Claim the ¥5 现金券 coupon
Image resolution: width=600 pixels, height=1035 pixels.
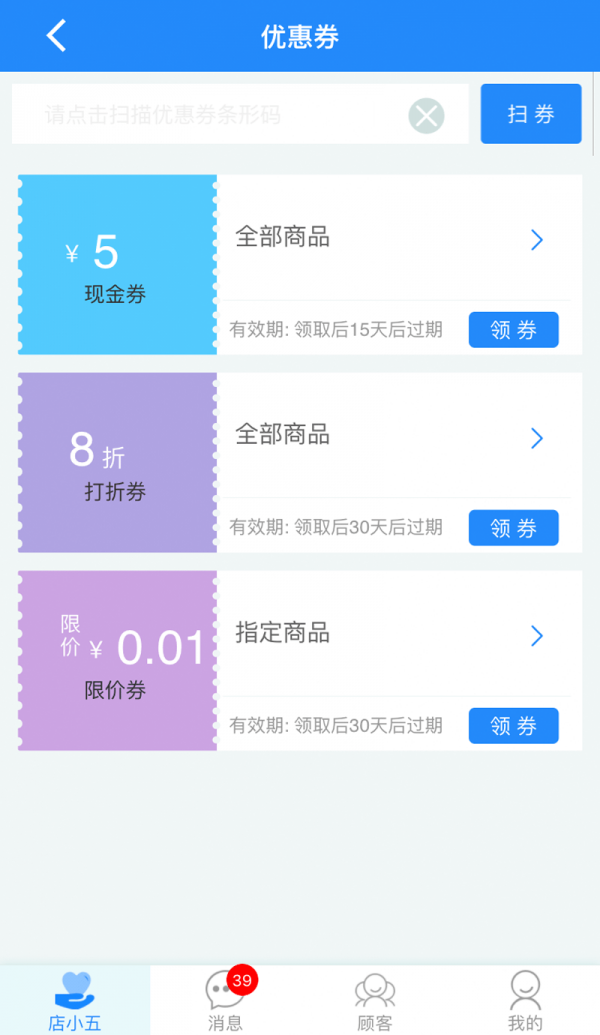tap(513, 330)
